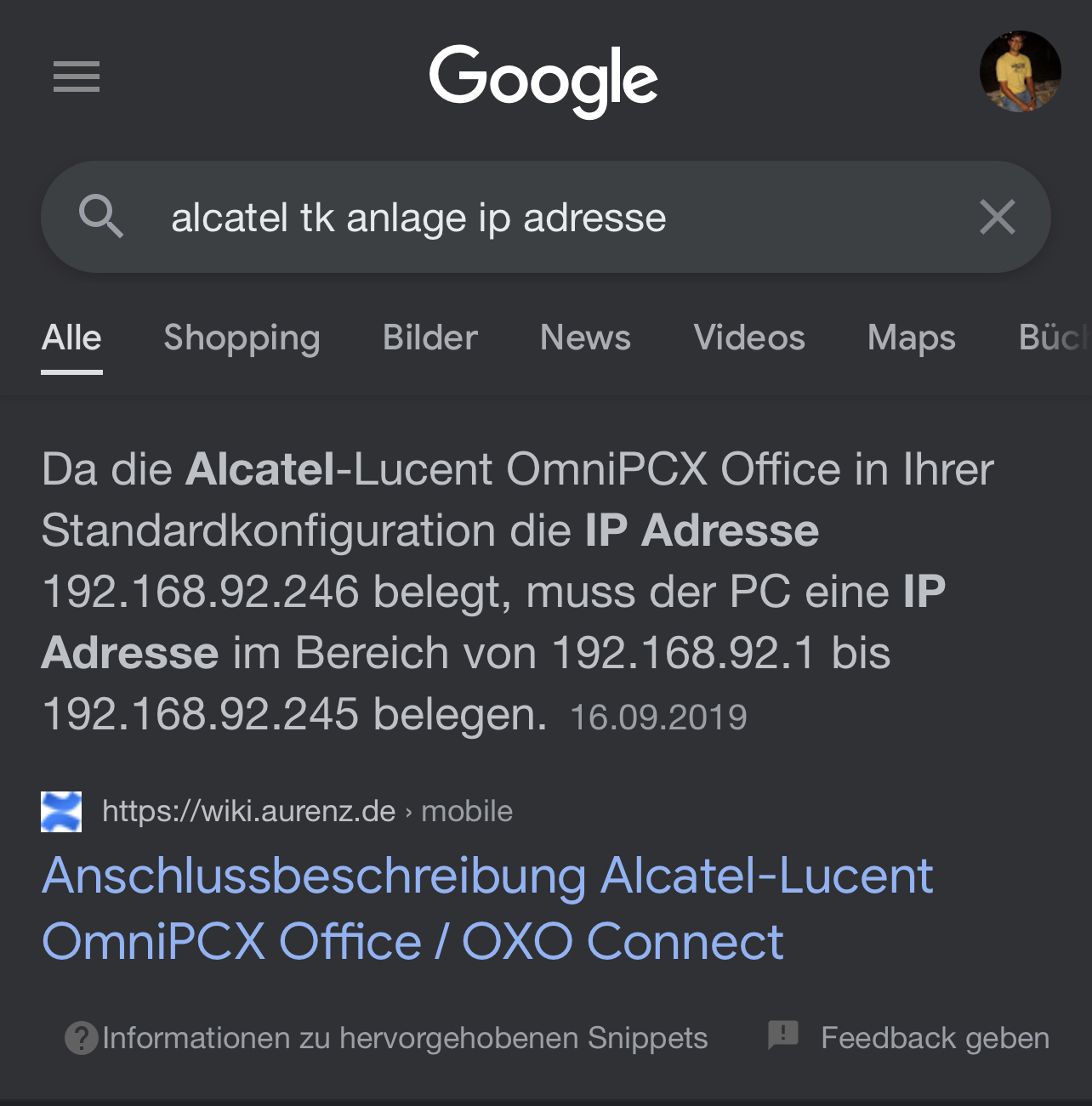Switch to the Shopping tab
This screenshot has height=1106, width=1092.
(242, 338)
